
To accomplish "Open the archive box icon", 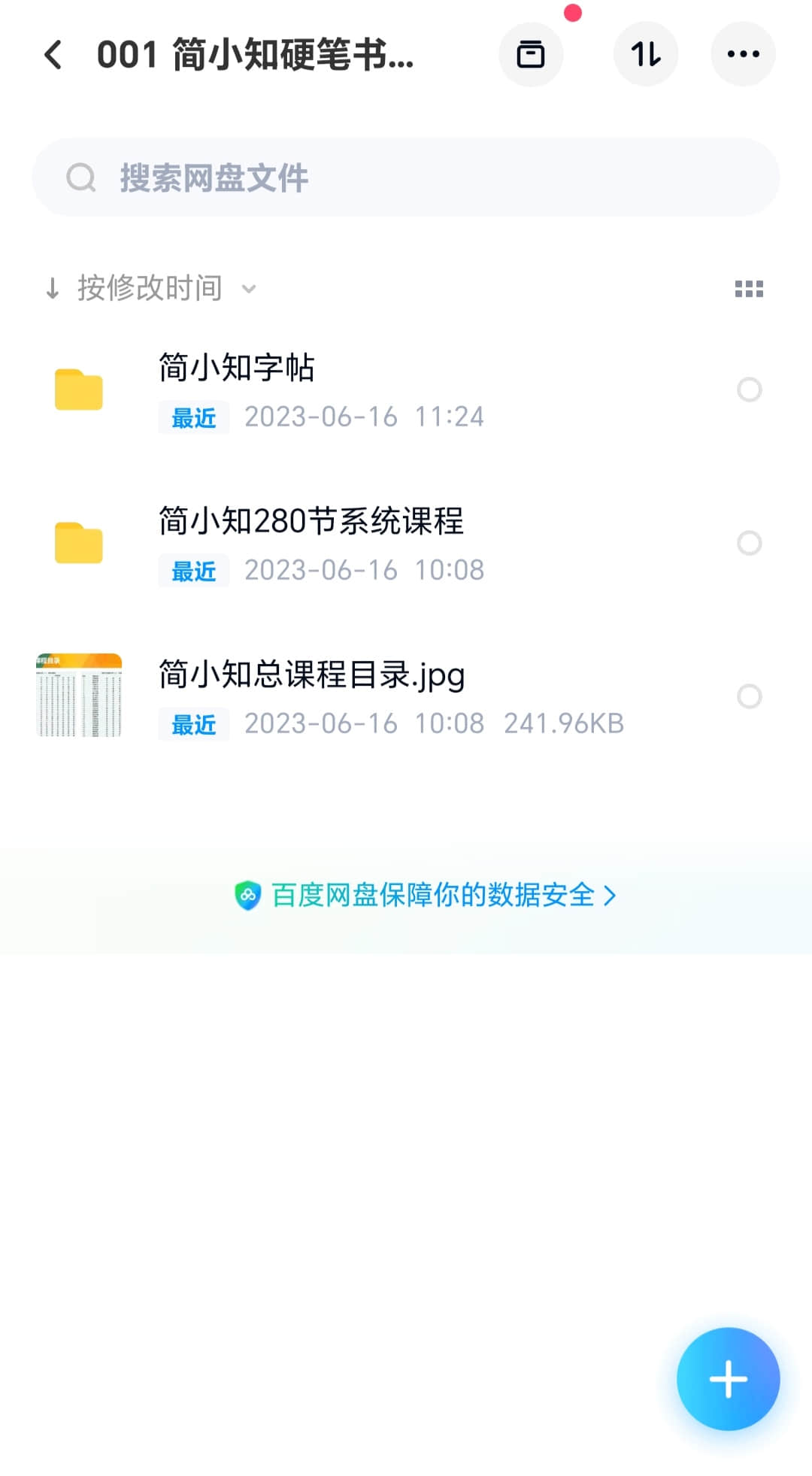I will tap(531, 55).
